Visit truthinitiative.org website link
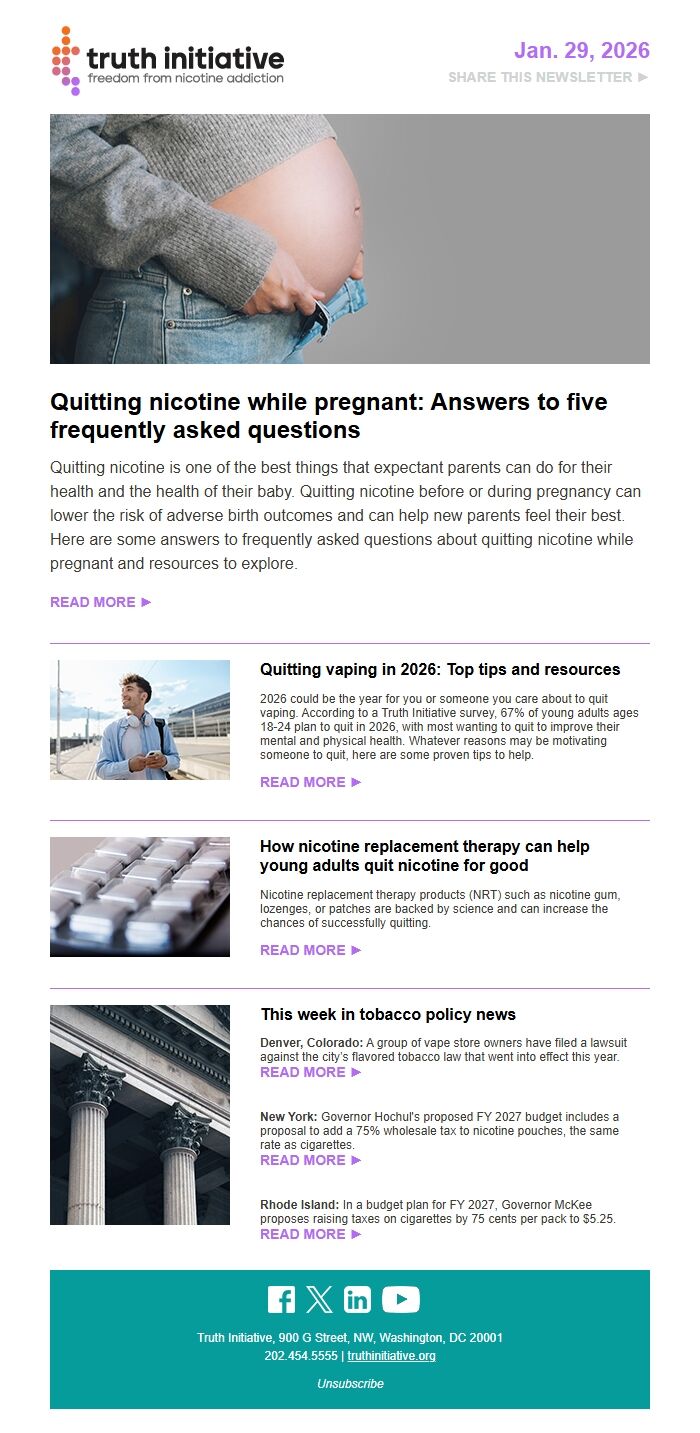700x1433 pixels. point(391,1356)
